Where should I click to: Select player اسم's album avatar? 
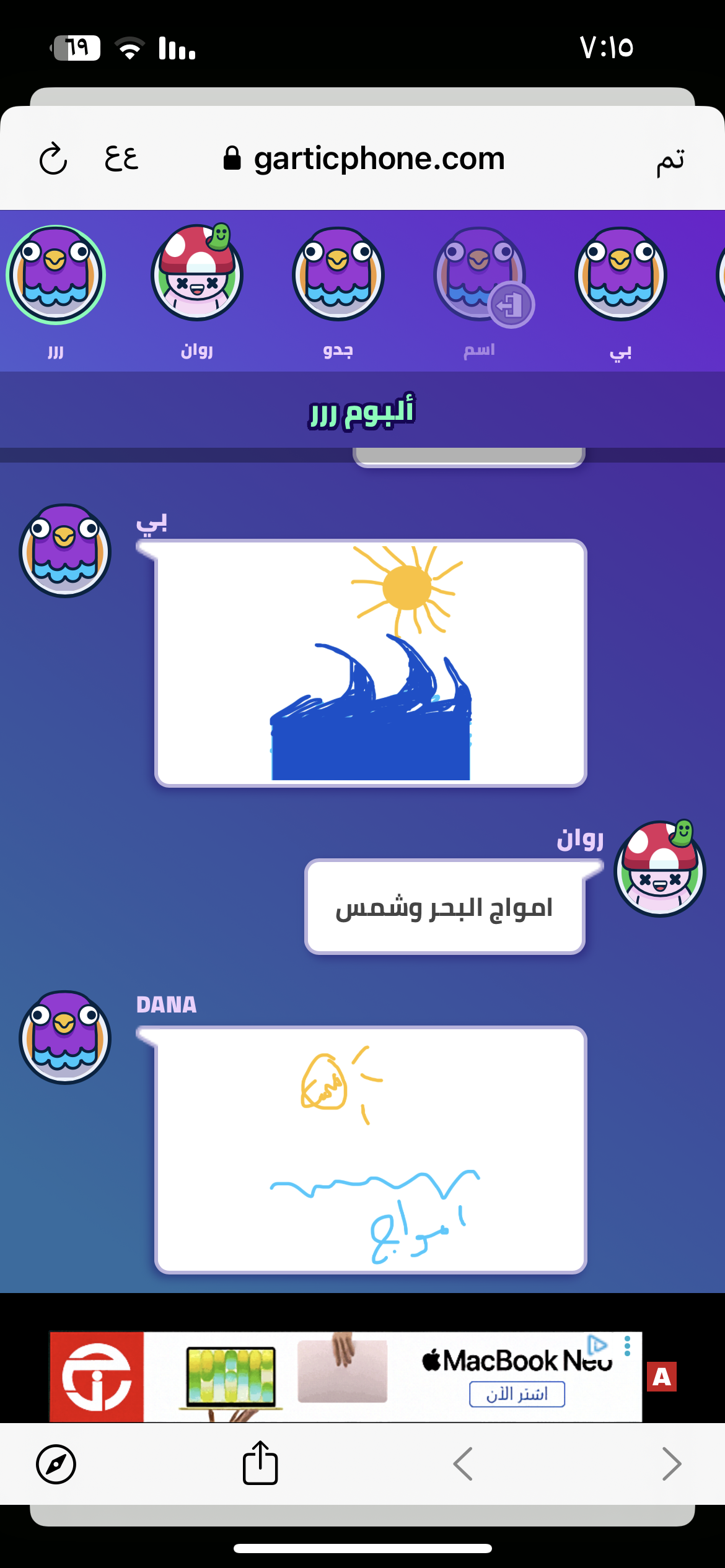point(480,274)
